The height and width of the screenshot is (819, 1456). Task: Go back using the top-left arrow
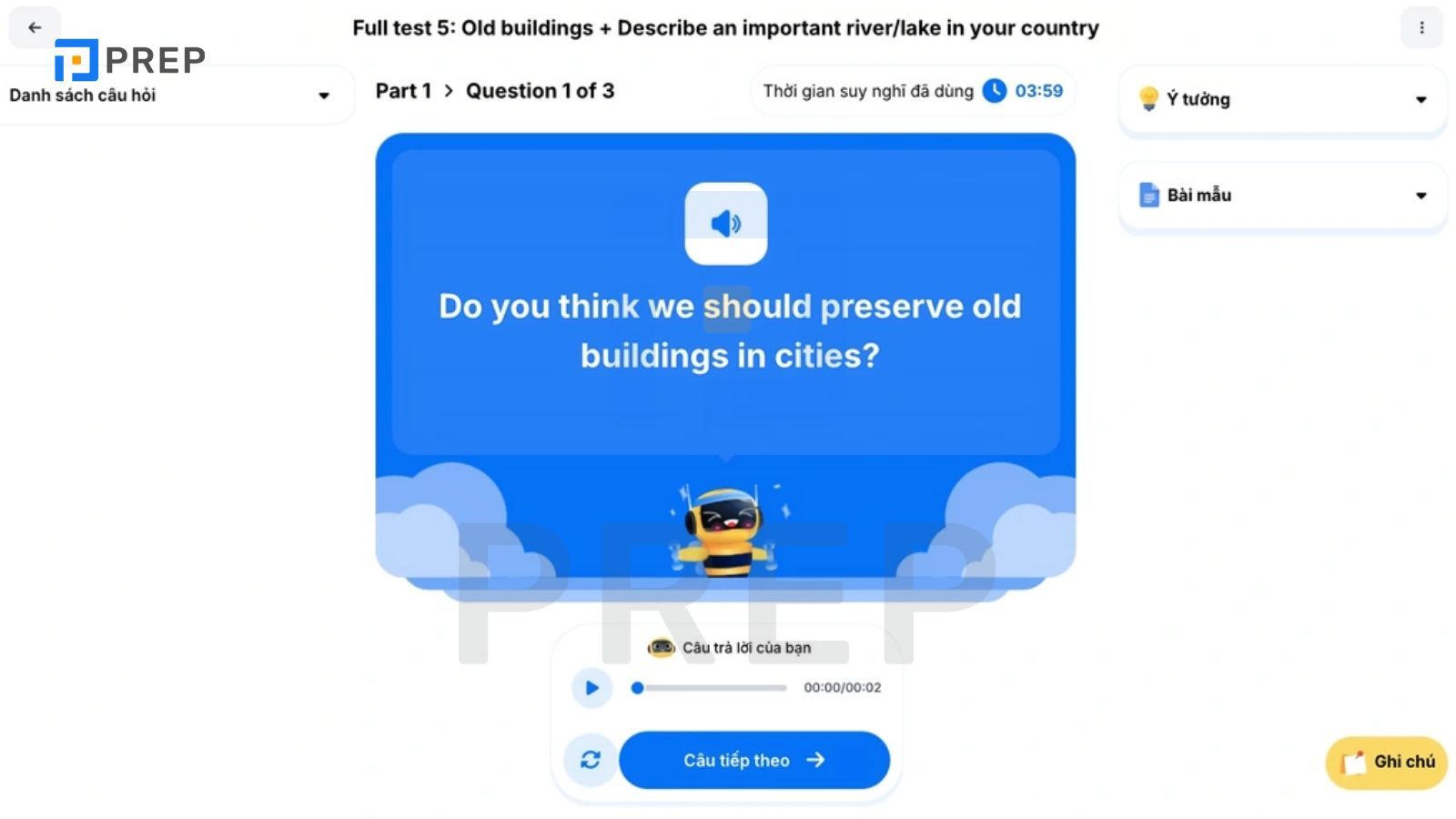35,27
